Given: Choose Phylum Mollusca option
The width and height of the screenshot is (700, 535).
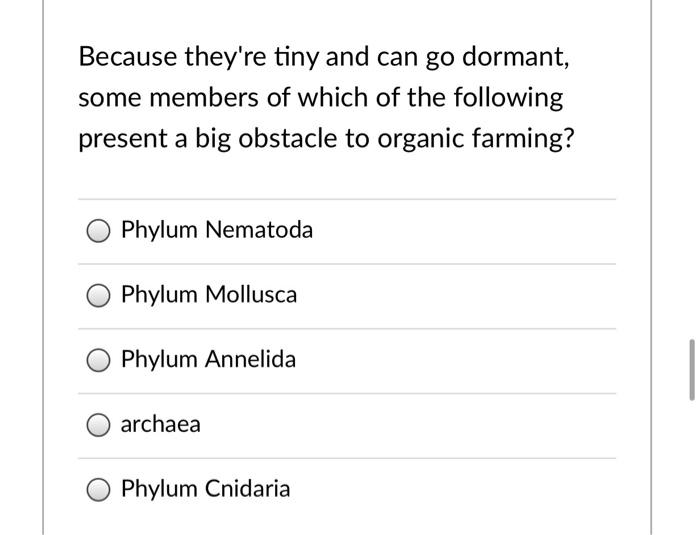Looking at the screenshot, I should [x=99, y=296].
